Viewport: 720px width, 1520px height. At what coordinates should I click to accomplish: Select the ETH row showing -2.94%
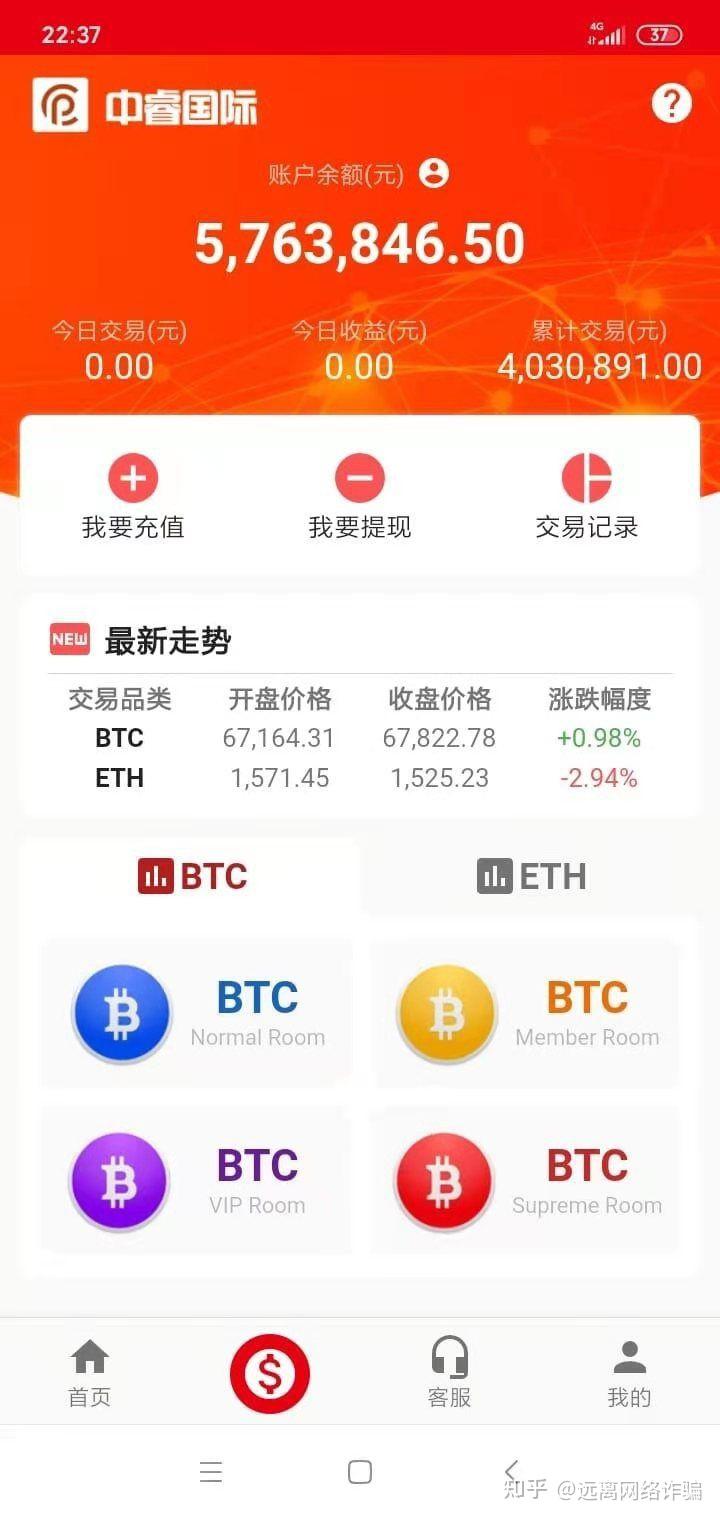click(360, 778)
